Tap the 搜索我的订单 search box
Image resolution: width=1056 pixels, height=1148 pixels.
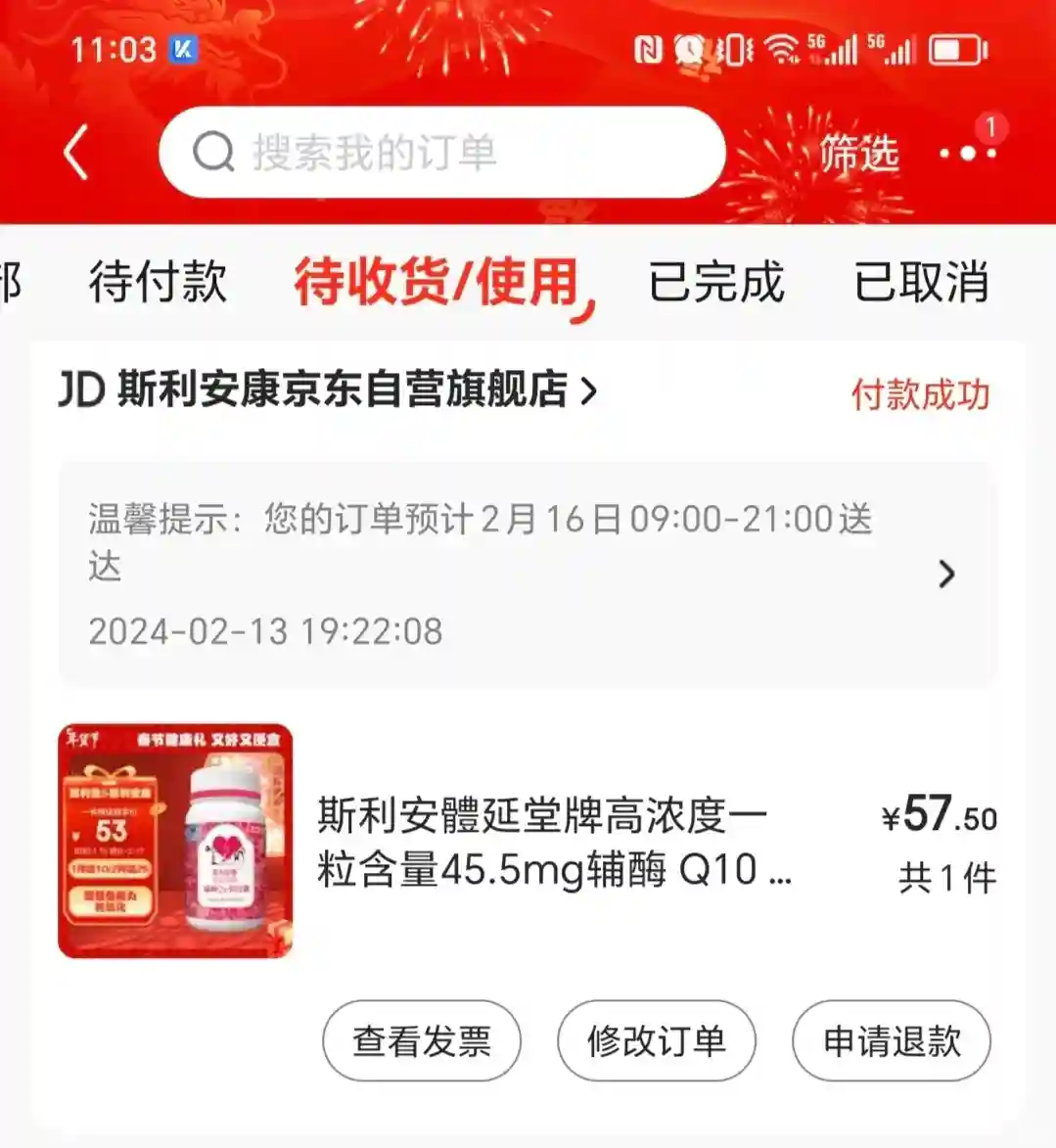(x=440, y=153)
